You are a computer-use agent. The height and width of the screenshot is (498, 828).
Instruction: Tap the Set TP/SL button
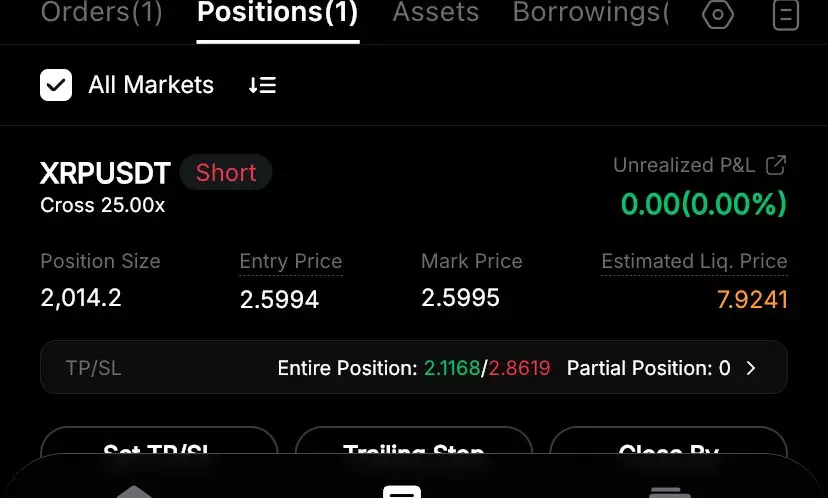(x=159, y=446)
